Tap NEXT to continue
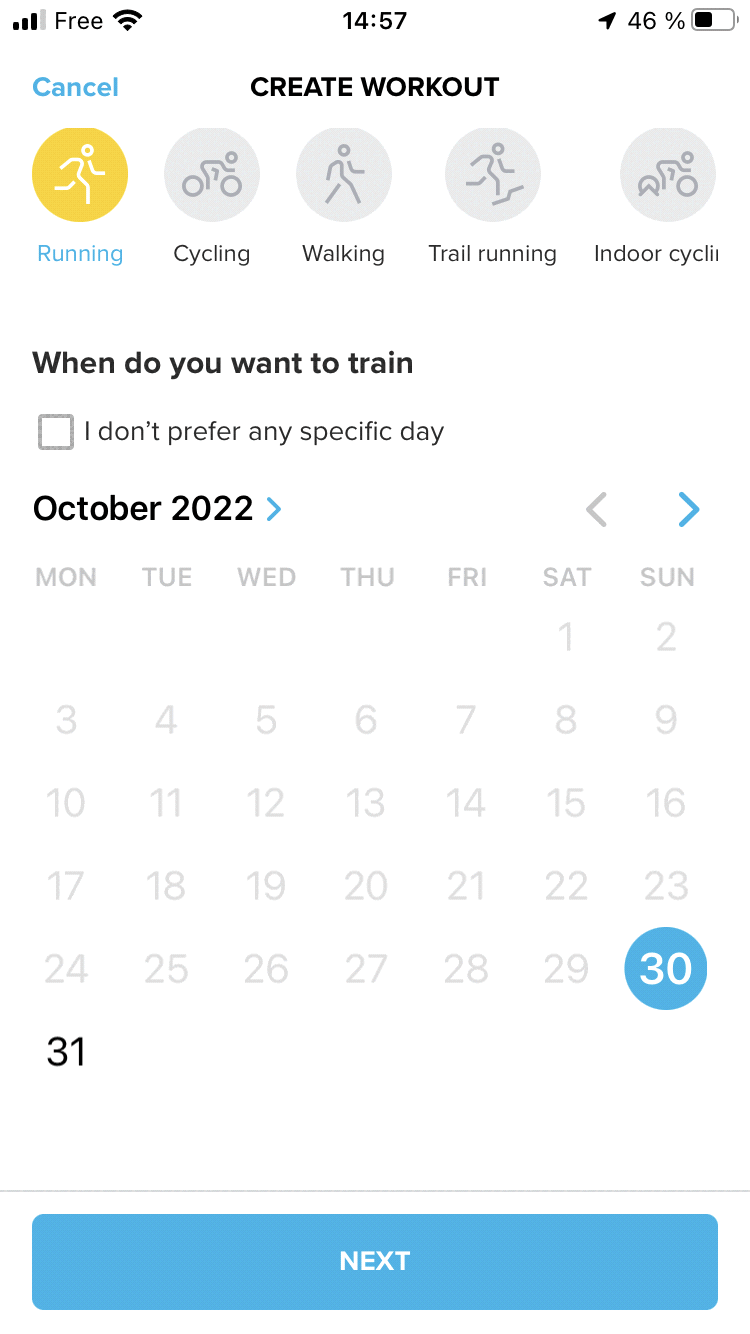Image resolution: width=750 pixels, height=1334 pixels. (375, 1261)
